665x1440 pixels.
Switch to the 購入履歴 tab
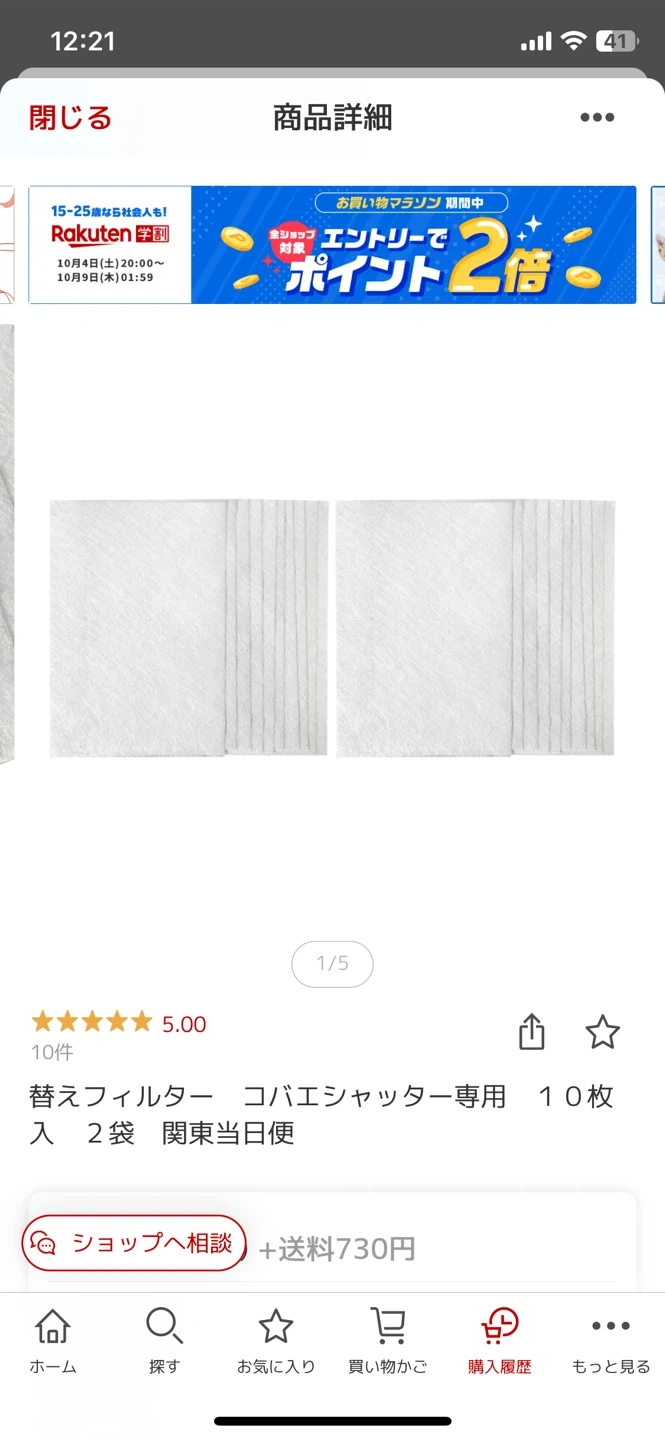pyautogui.click(x=499, y=1340)
